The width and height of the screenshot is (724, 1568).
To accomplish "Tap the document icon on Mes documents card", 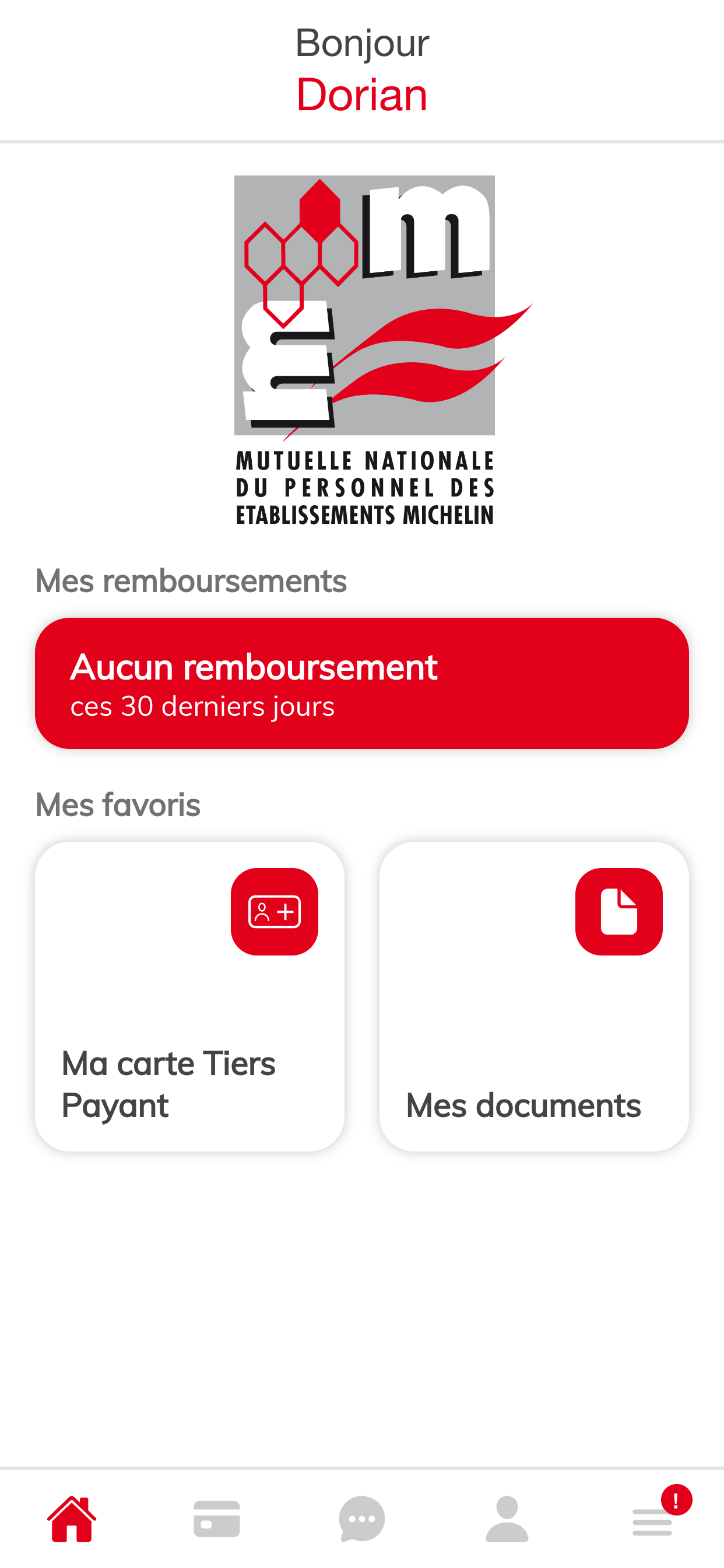I will (x=618, y=912).
